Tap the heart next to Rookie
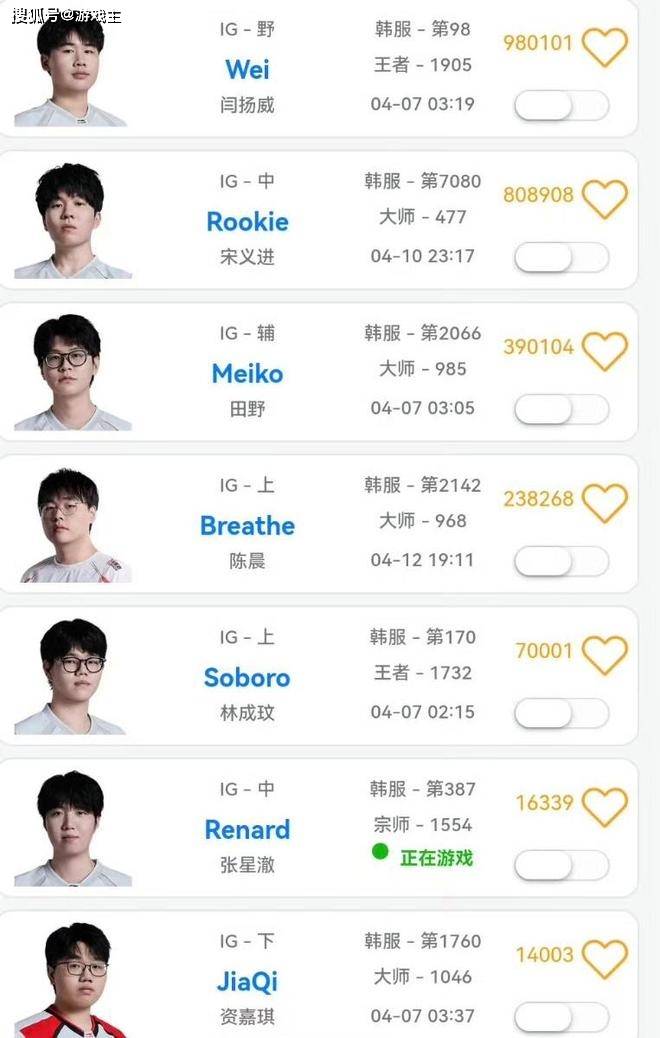This screenshot has width=660, height=1038. point(604,198)
